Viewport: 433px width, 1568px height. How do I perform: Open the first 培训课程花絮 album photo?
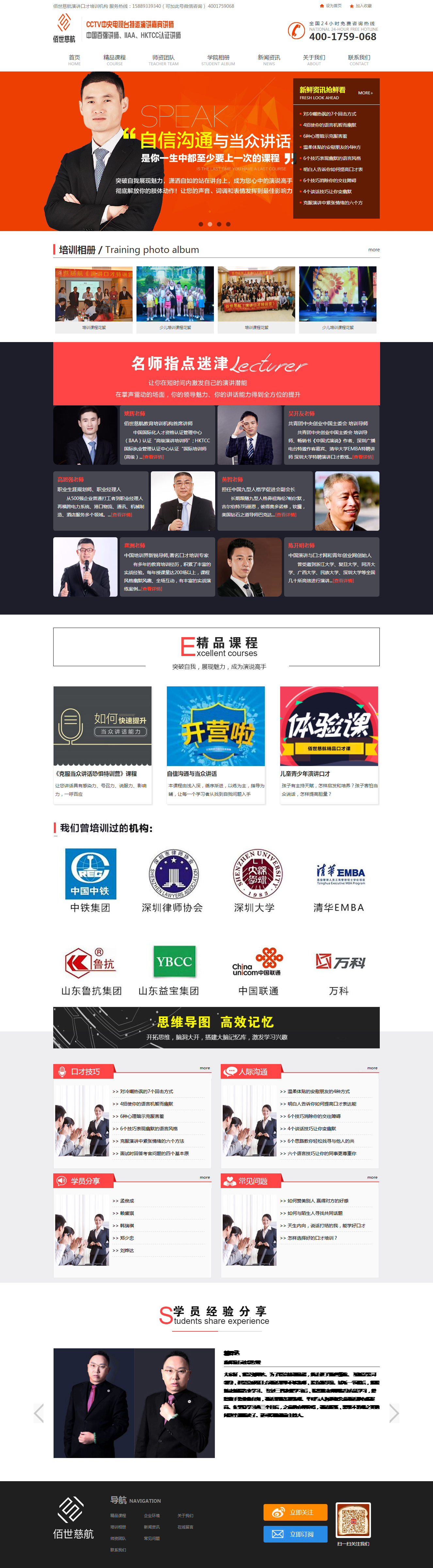94,294
